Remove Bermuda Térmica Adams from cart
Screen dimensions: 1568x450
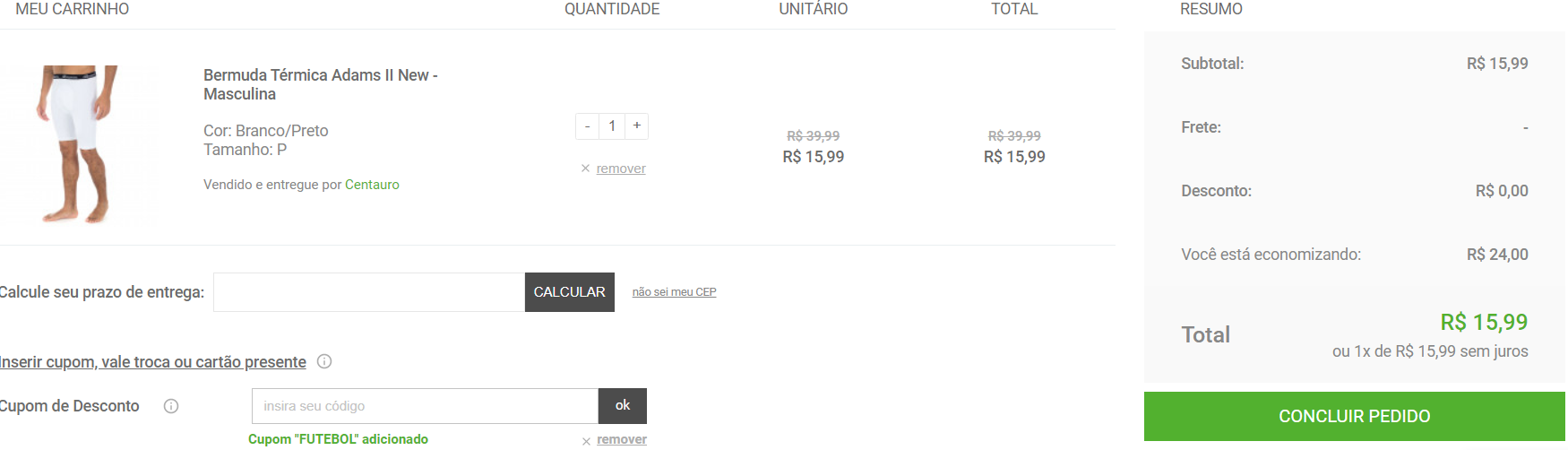[x=620, y=169]
